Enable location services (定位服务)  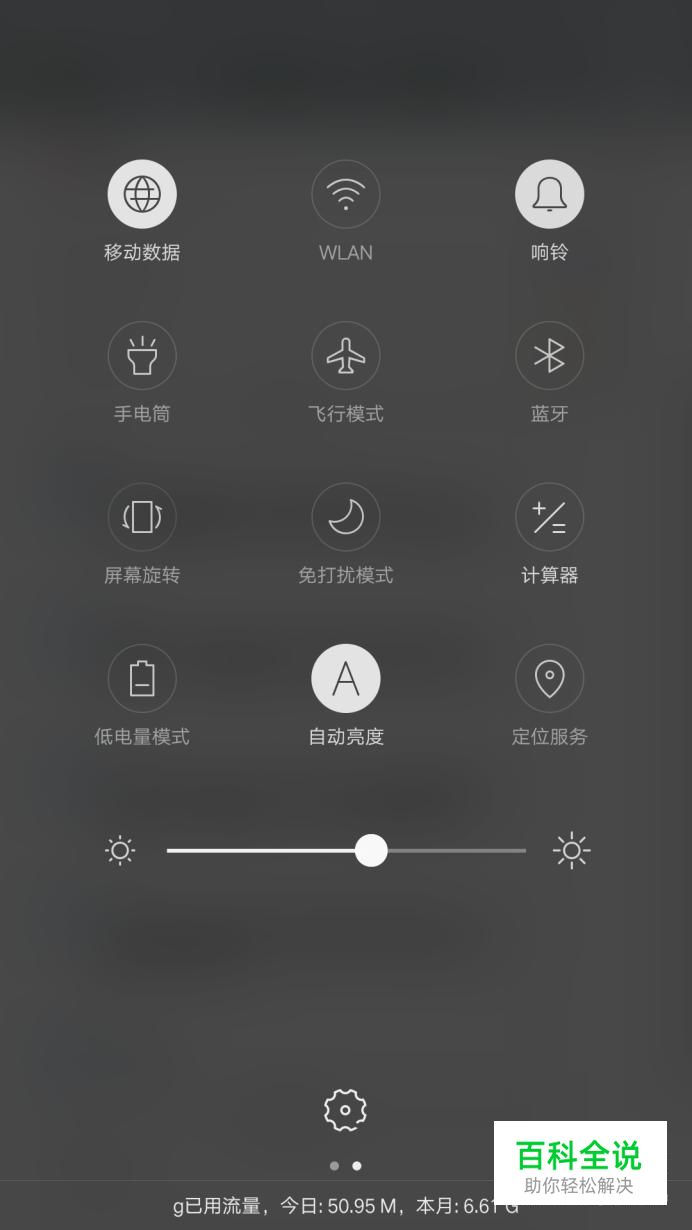[550, 679]
